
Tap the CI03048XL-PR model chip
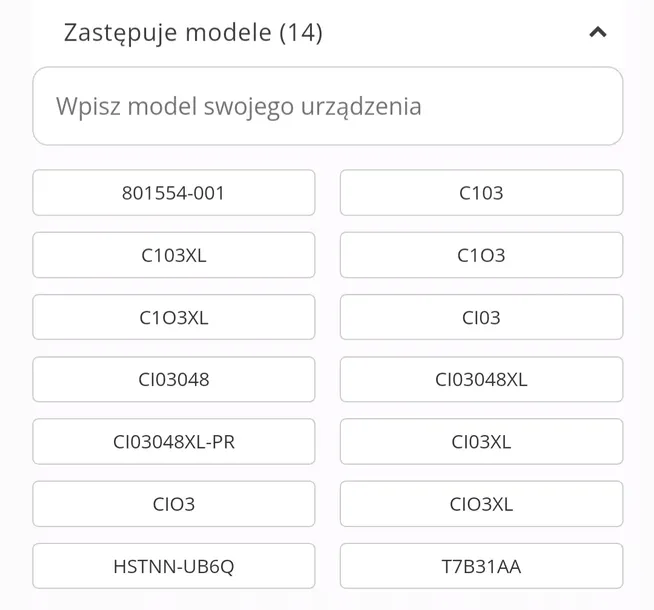pyautogui.click(x=174, y=442)
